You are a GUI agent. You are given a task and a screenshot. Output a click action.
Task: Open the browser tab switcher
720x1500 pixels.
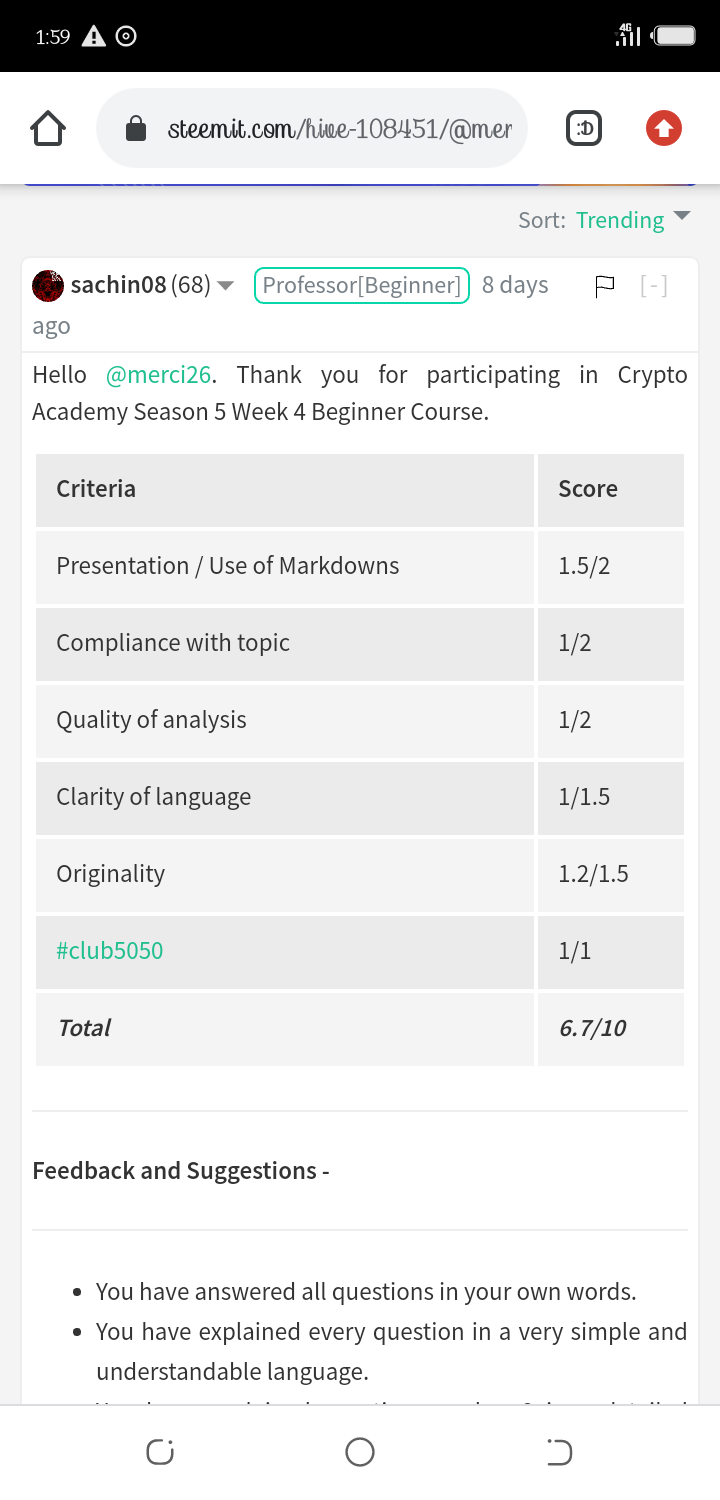tap(584, 129)
